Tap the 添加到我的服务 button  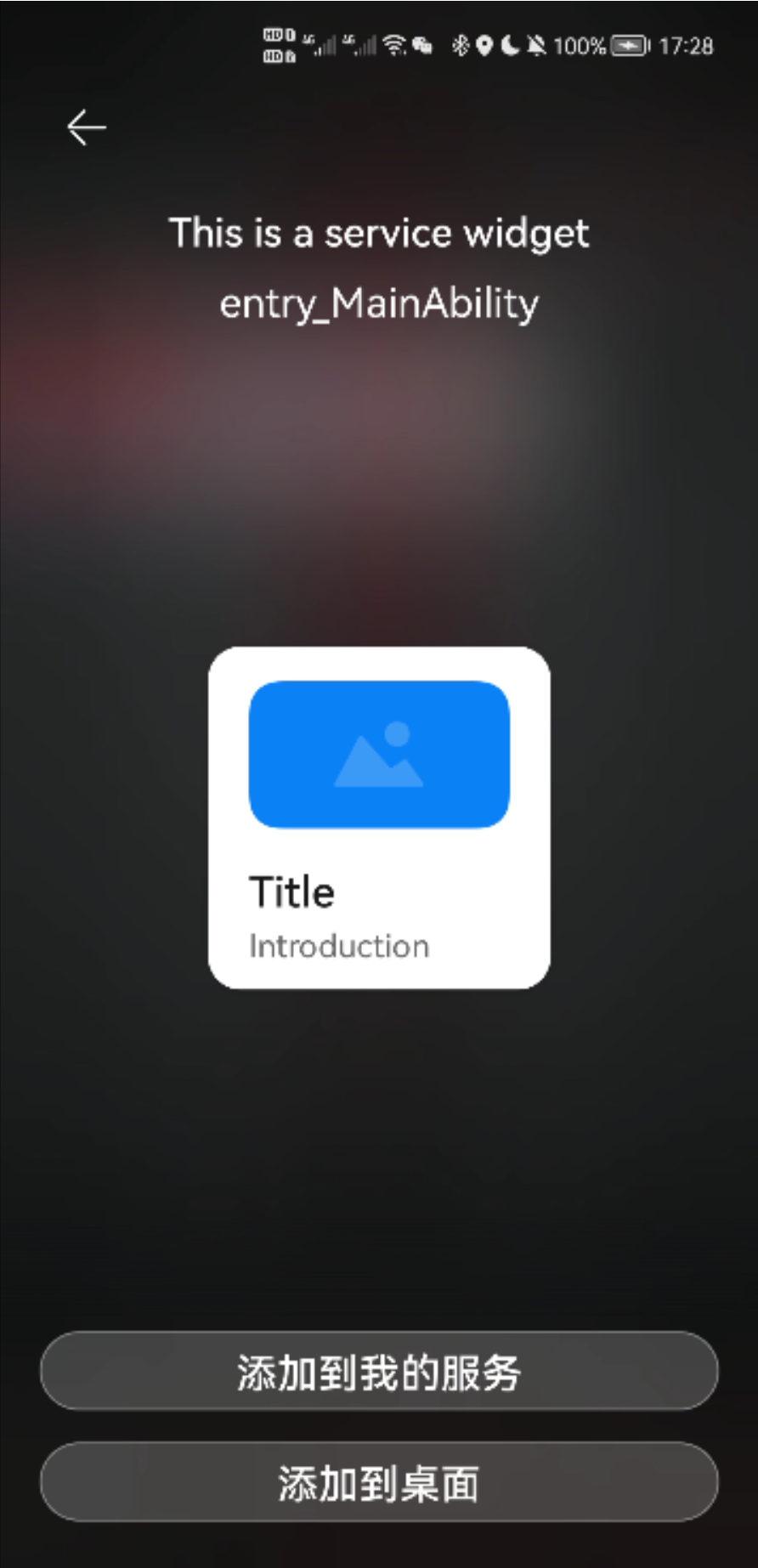pyautogui.click(x=379, y=1372)
